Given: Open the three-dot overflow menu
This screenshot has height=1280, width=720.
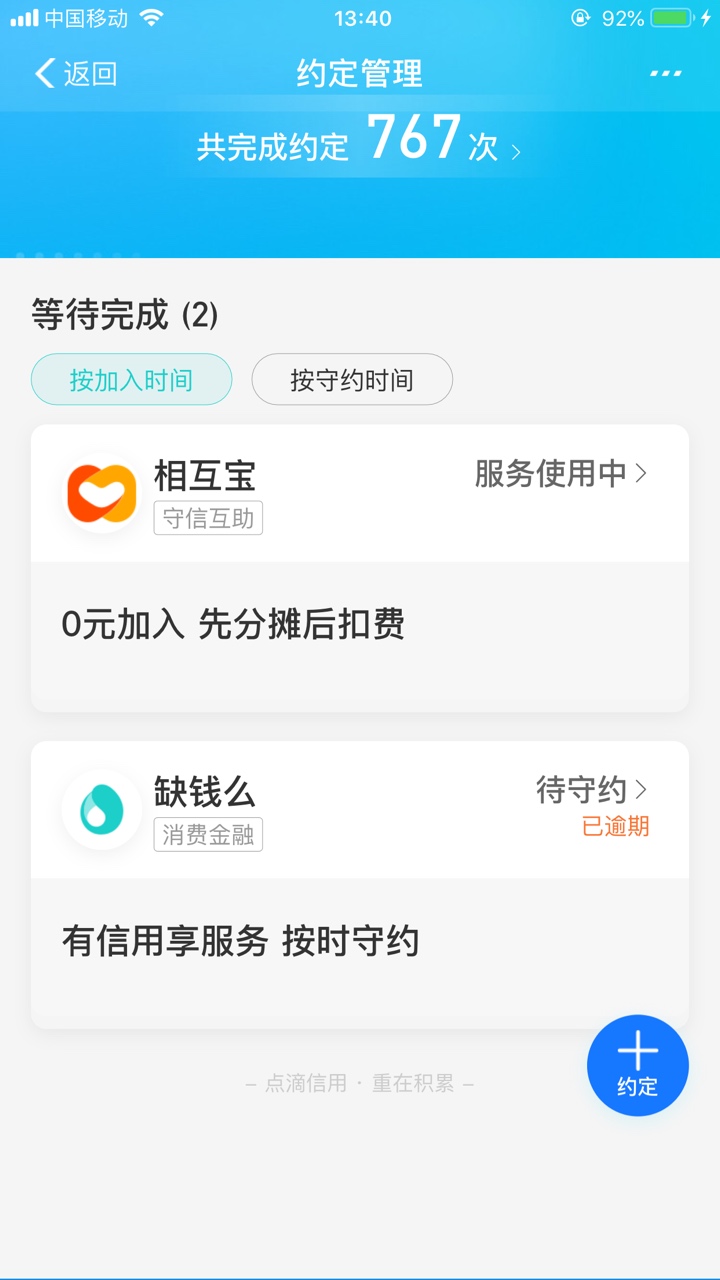Looking at the screenshot, I should point(665,73).
